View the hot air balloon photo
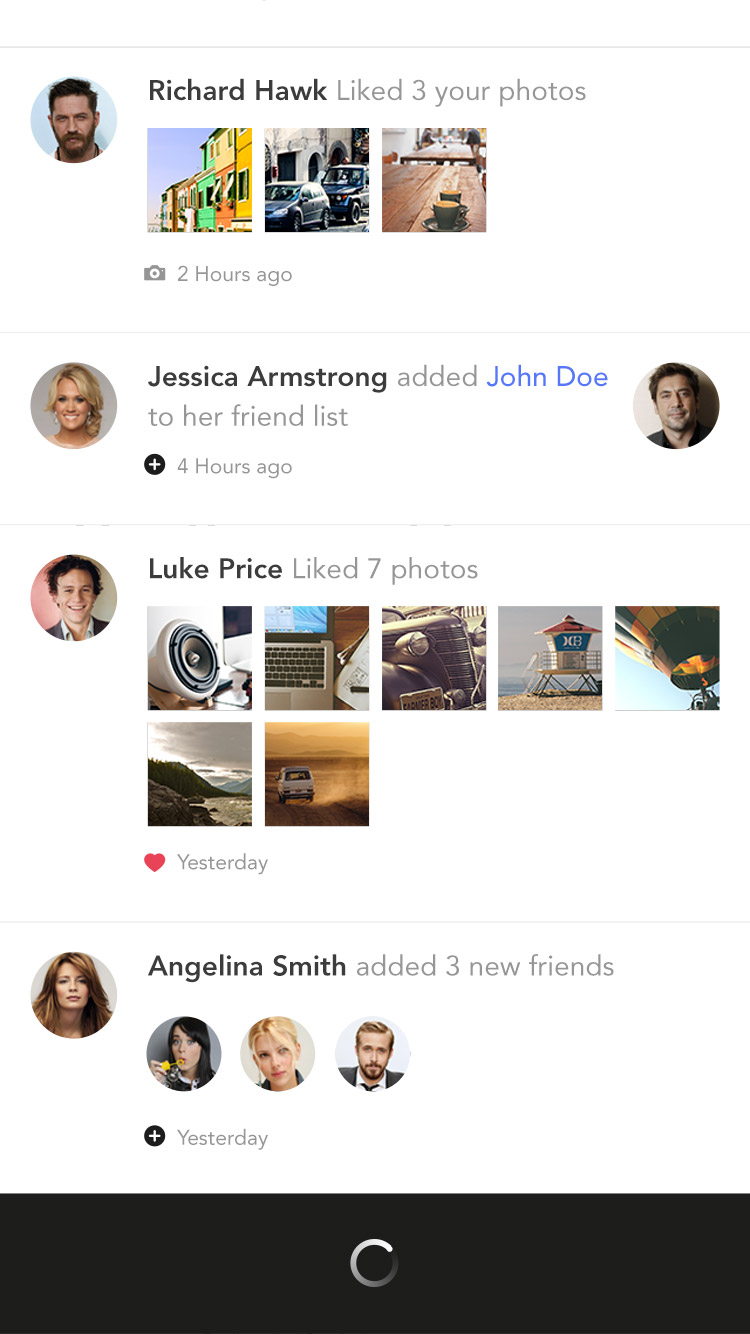The width and height of the screenshot is (750, 1334). point(667,658)
